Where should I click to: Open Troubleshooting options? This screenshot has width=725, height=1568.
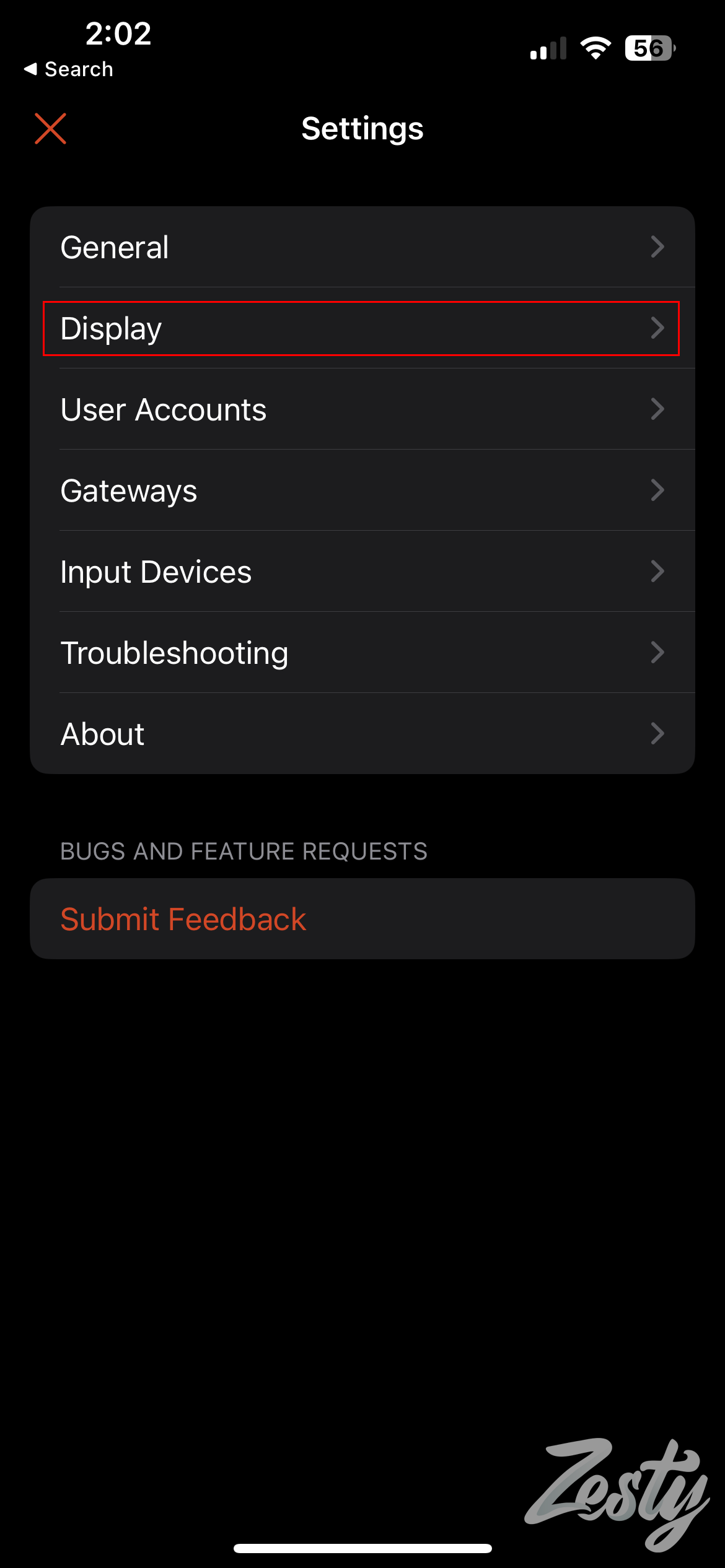[362, 653]
